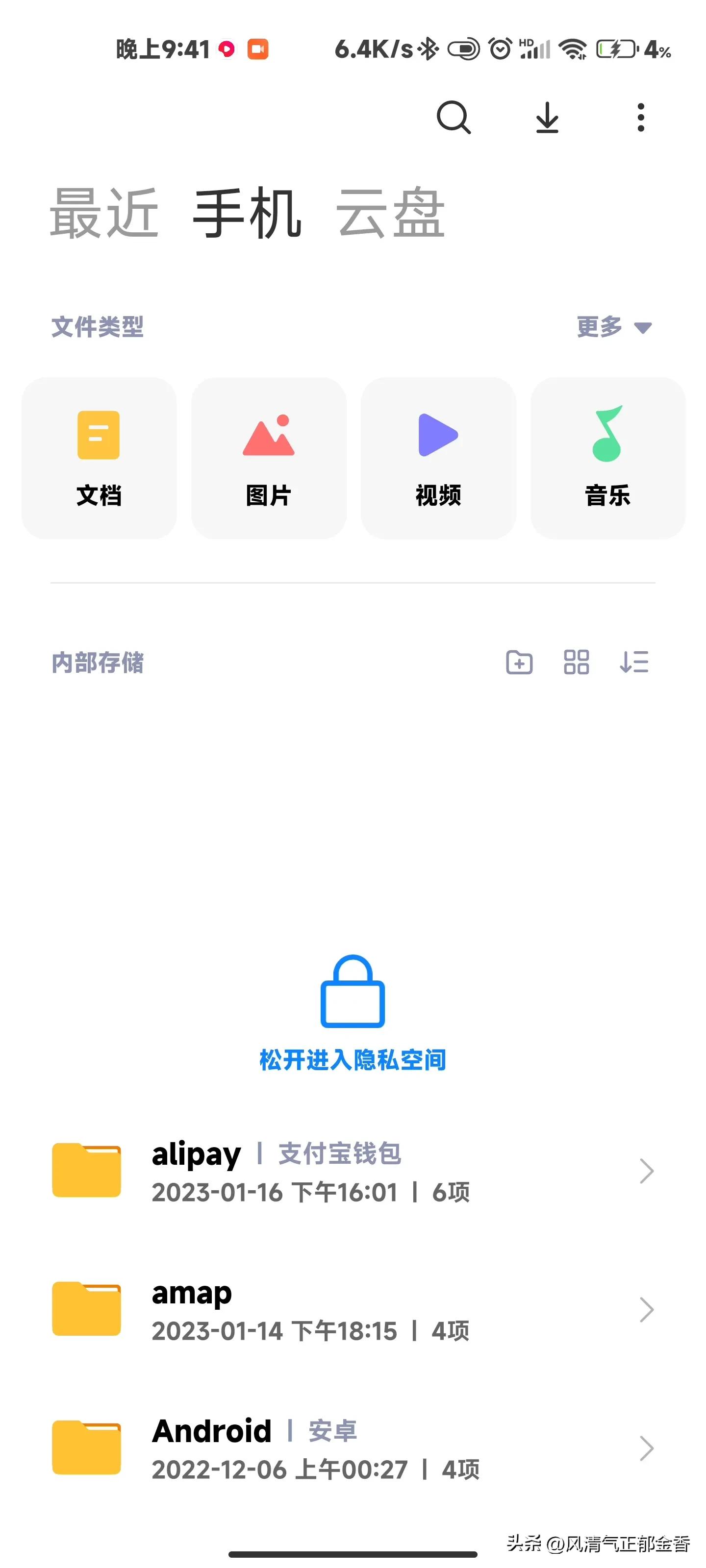The width and height of the screenshot is (706, 1568).
Task: Create a new folder in 内部存储
Action: pos(518,663)
